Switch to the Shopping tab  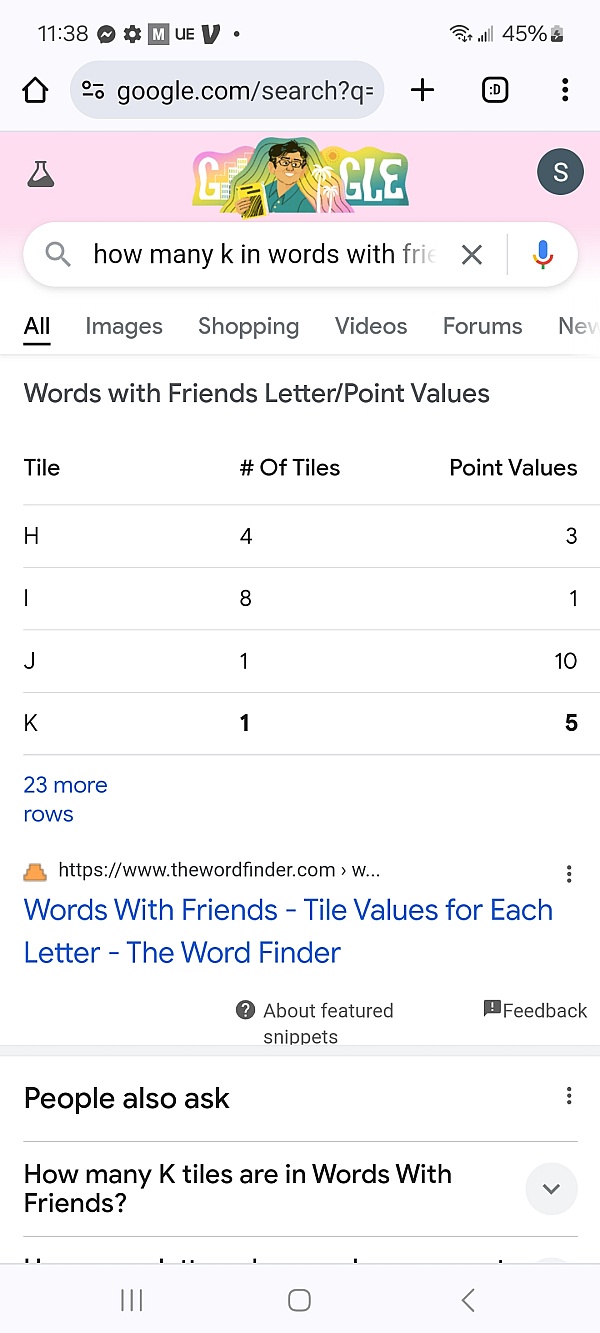pyautogui.click(x=248, y=326)
